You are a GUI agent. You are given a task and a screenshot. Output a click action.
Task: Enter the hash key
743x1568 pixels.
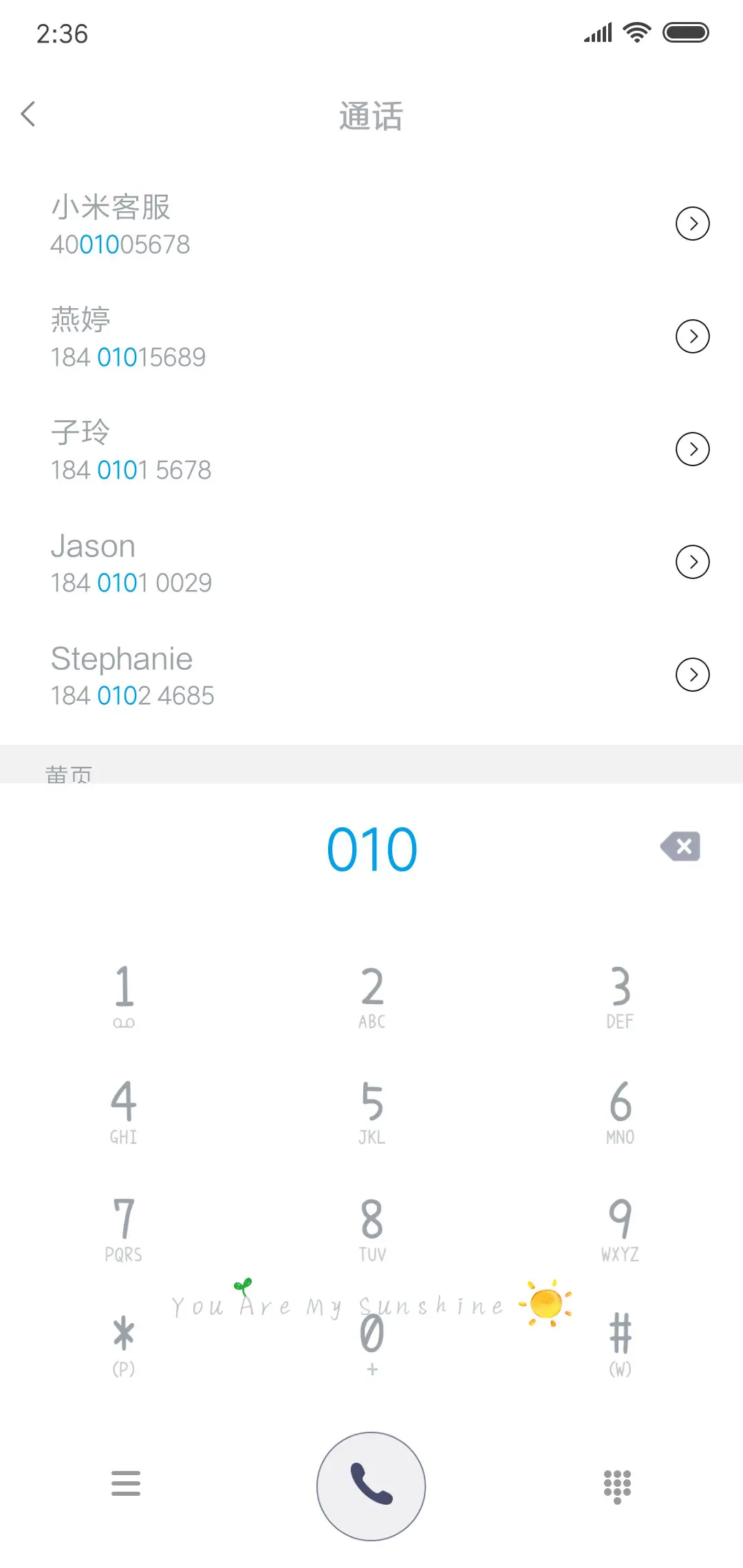620,1342
